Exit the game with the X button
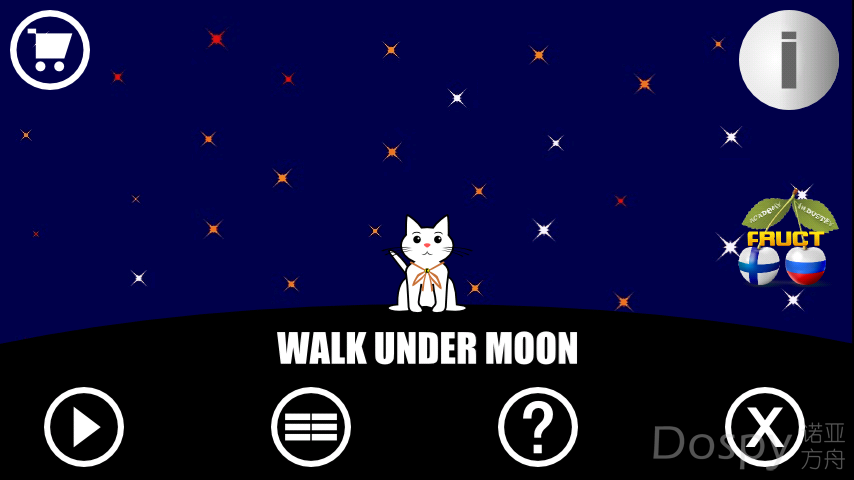 pos(765,427)
